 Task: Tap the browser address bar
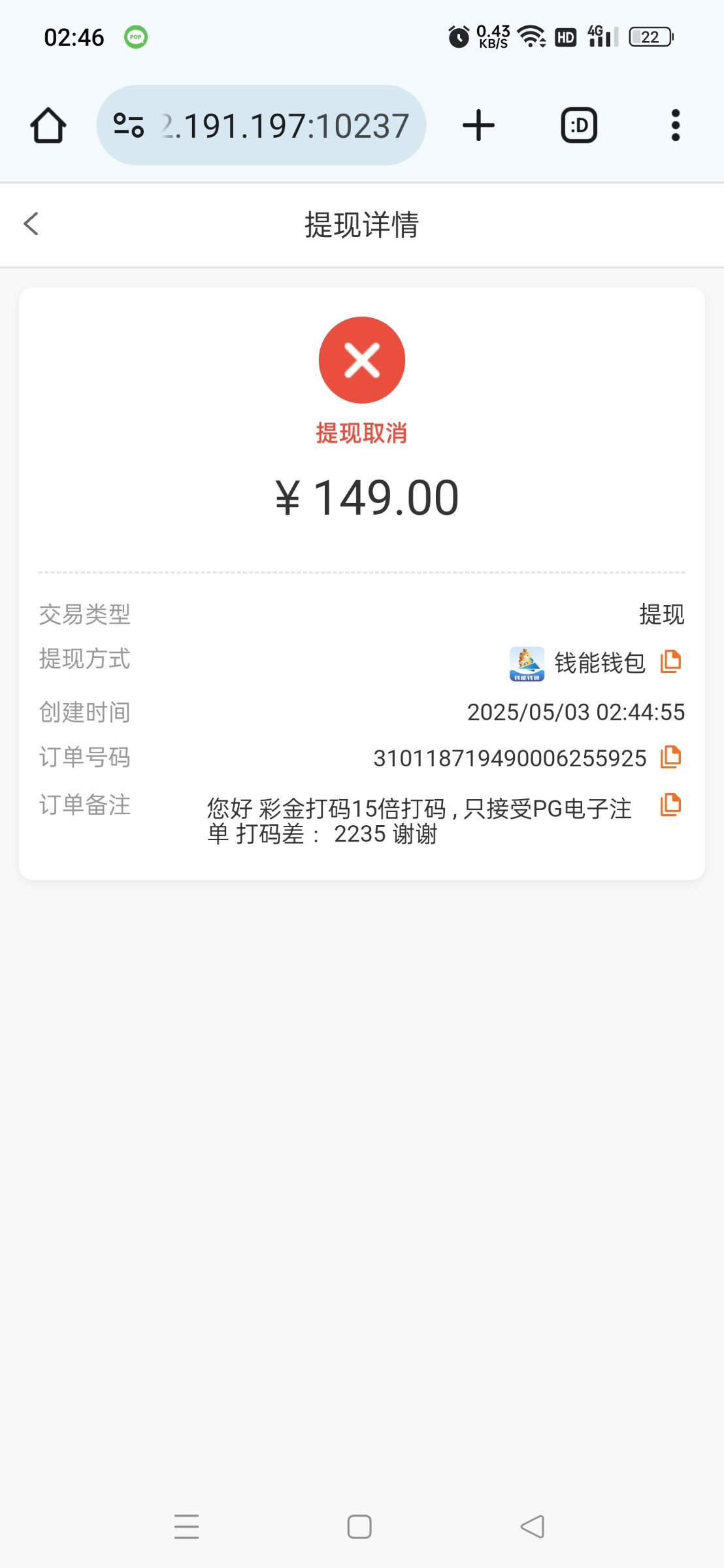pyautogui.click(x=261, y=125)
